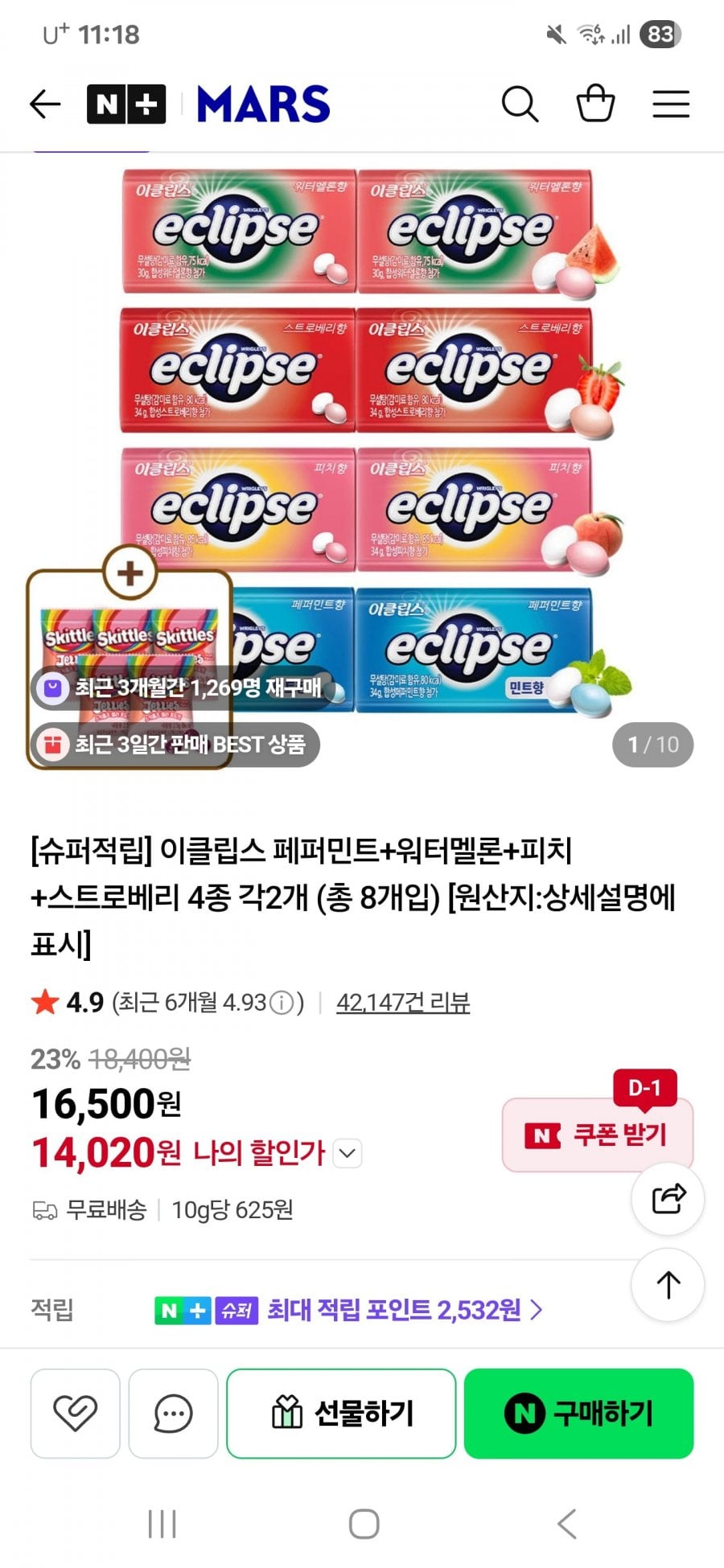
Task: Share this product
Action: [668, 1199]
